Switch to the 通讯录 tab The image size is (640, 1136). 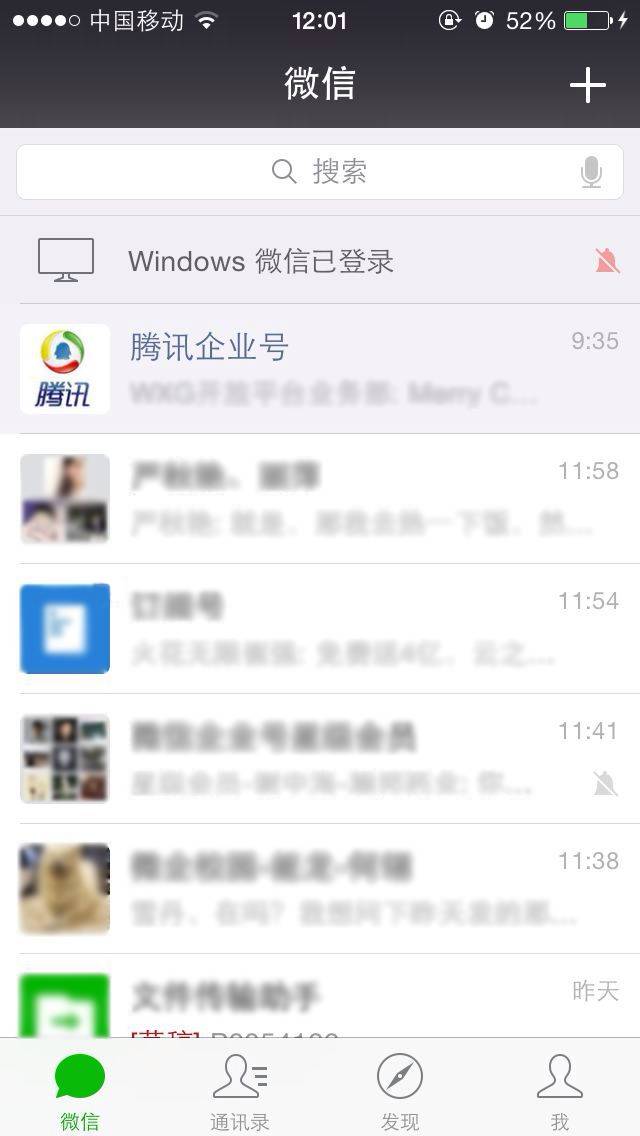[x=240, y=1092]
